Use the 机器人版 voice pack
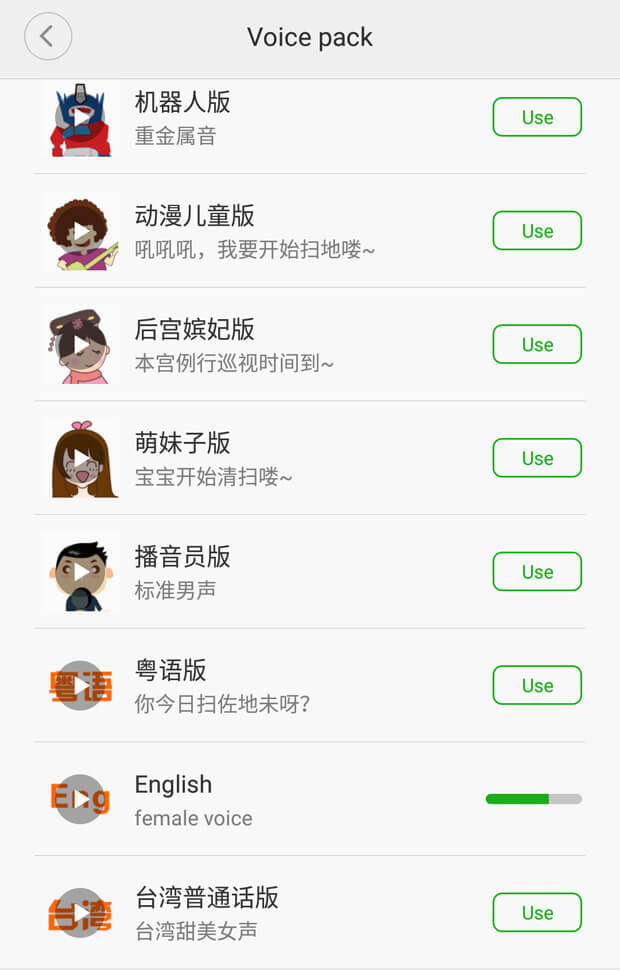The height and width of the screenshot is (970, 620). click(537, 117)
